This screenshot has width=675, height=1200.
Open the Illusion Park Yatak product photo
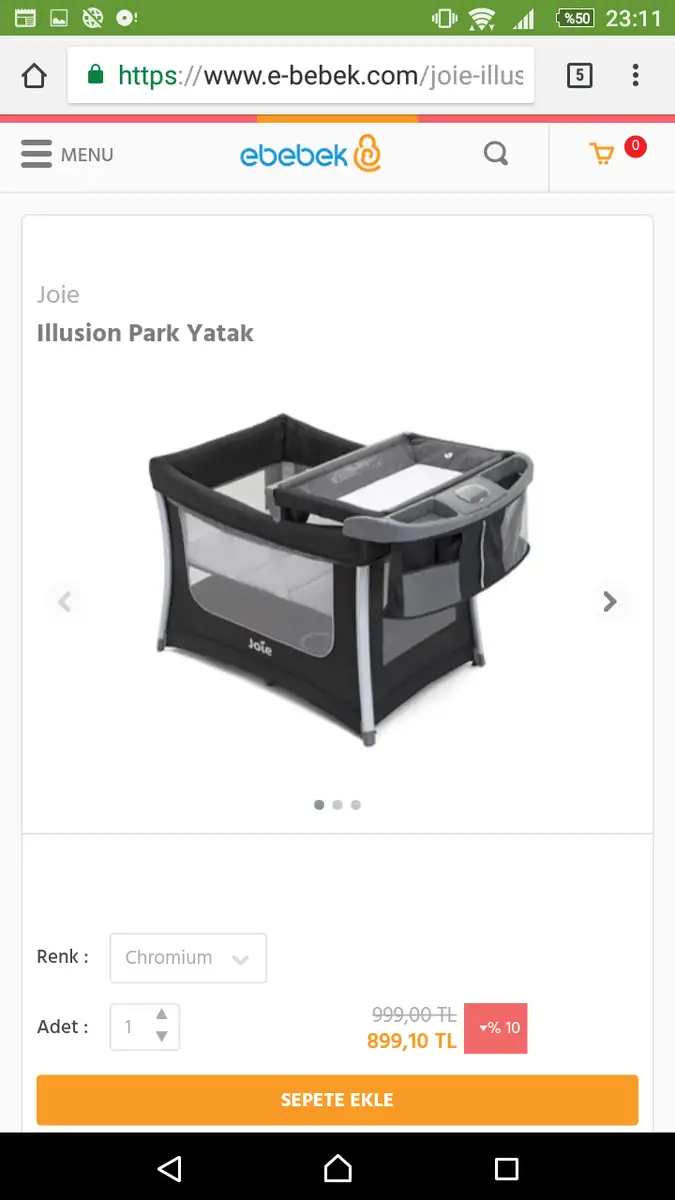(x=340, y=580)
